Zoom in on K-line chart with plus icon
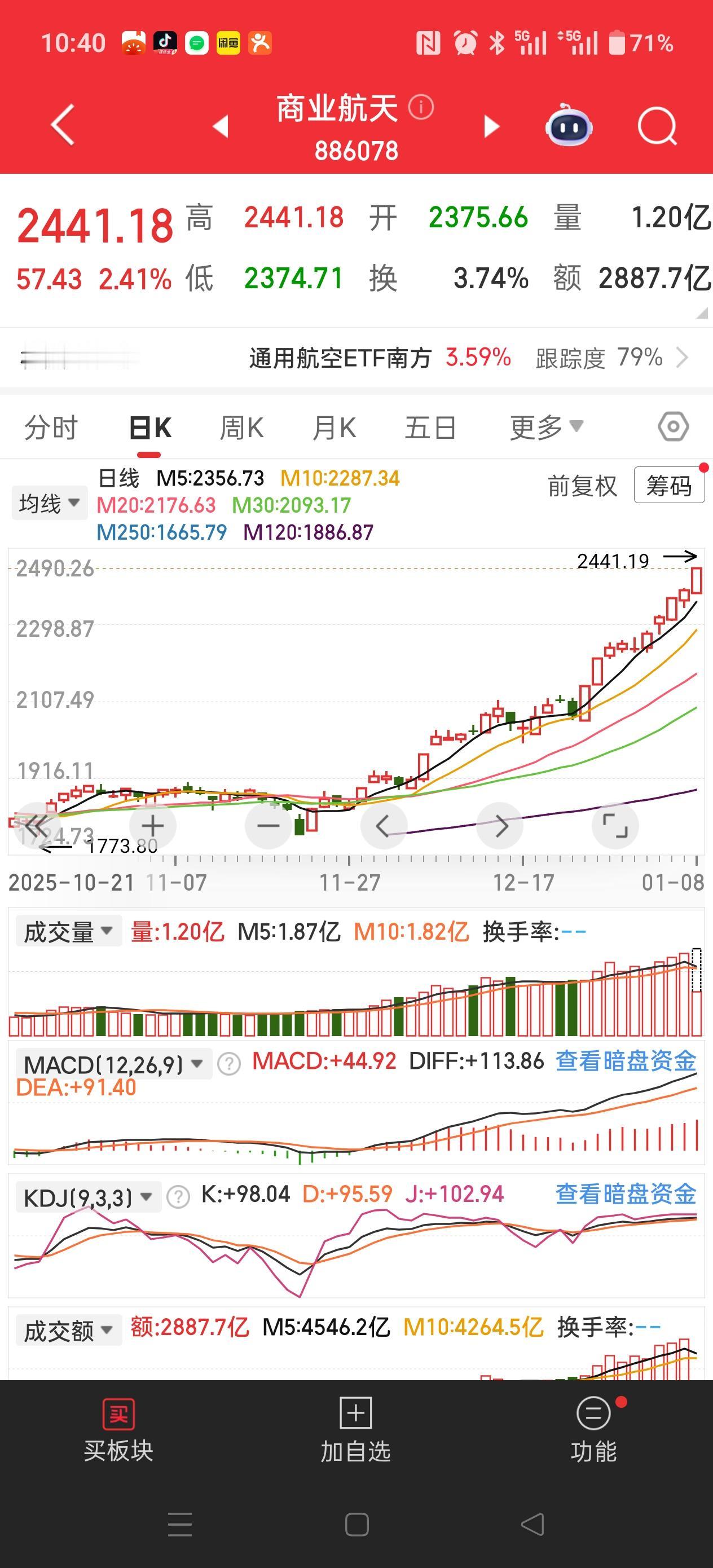The height and width of the screenshot is (1568, 713). pos(152,826)
